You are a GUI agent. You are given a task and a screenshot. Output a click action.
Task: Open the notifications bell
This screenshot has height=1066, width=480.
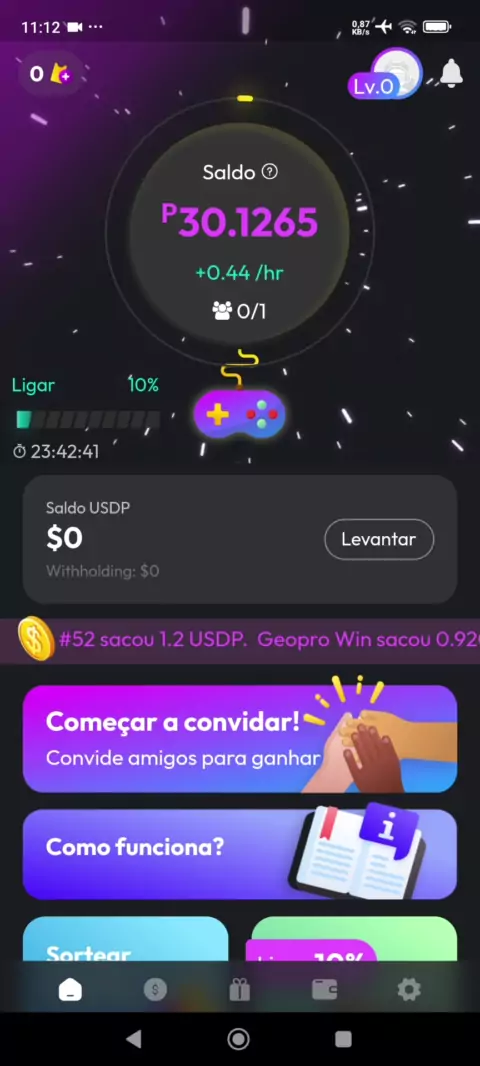tap(451, 72)
